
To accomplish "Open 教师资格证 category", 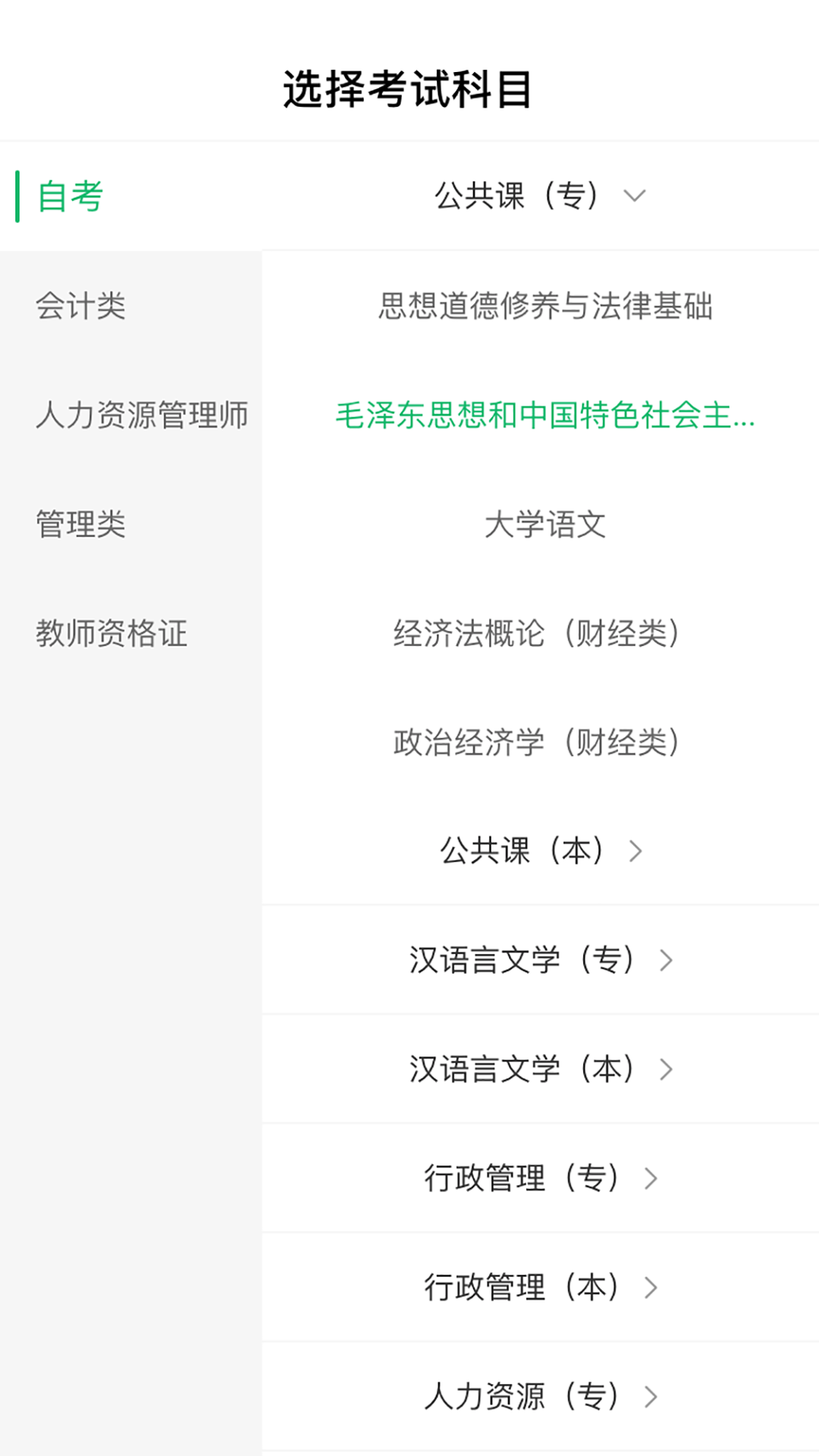I will click(x=130, y=634).
